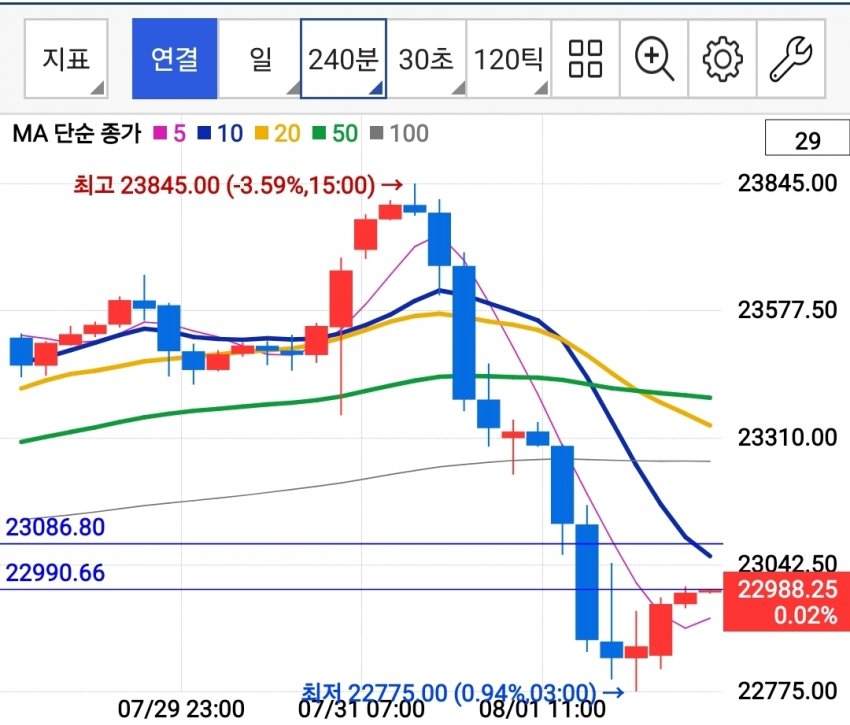The height and width of the screenshot is (725, 850).
Task: Switch to the 120틱 tick chart
Action: [x=509, y=59]
